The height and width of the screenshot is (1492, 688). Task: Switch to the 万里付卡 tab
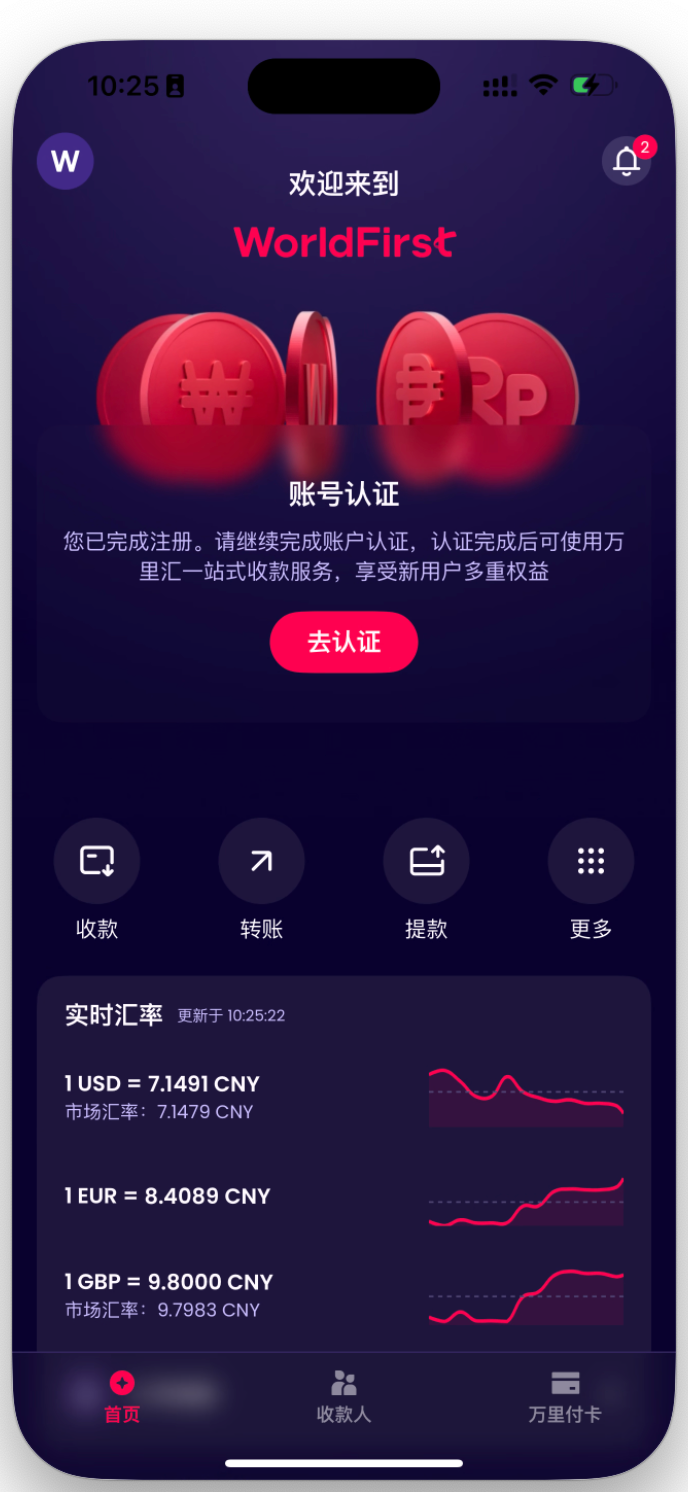click(565, 1397)
